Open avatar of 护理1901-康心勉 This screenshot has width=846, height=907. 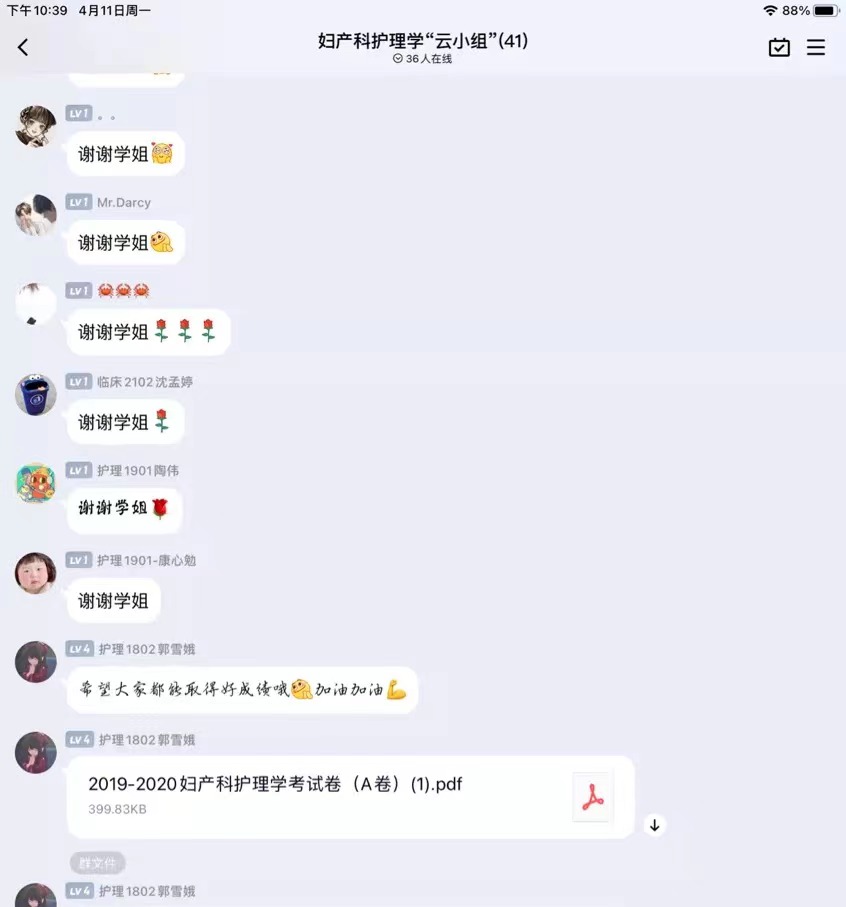pyautogui.click(x=36, y=573)
